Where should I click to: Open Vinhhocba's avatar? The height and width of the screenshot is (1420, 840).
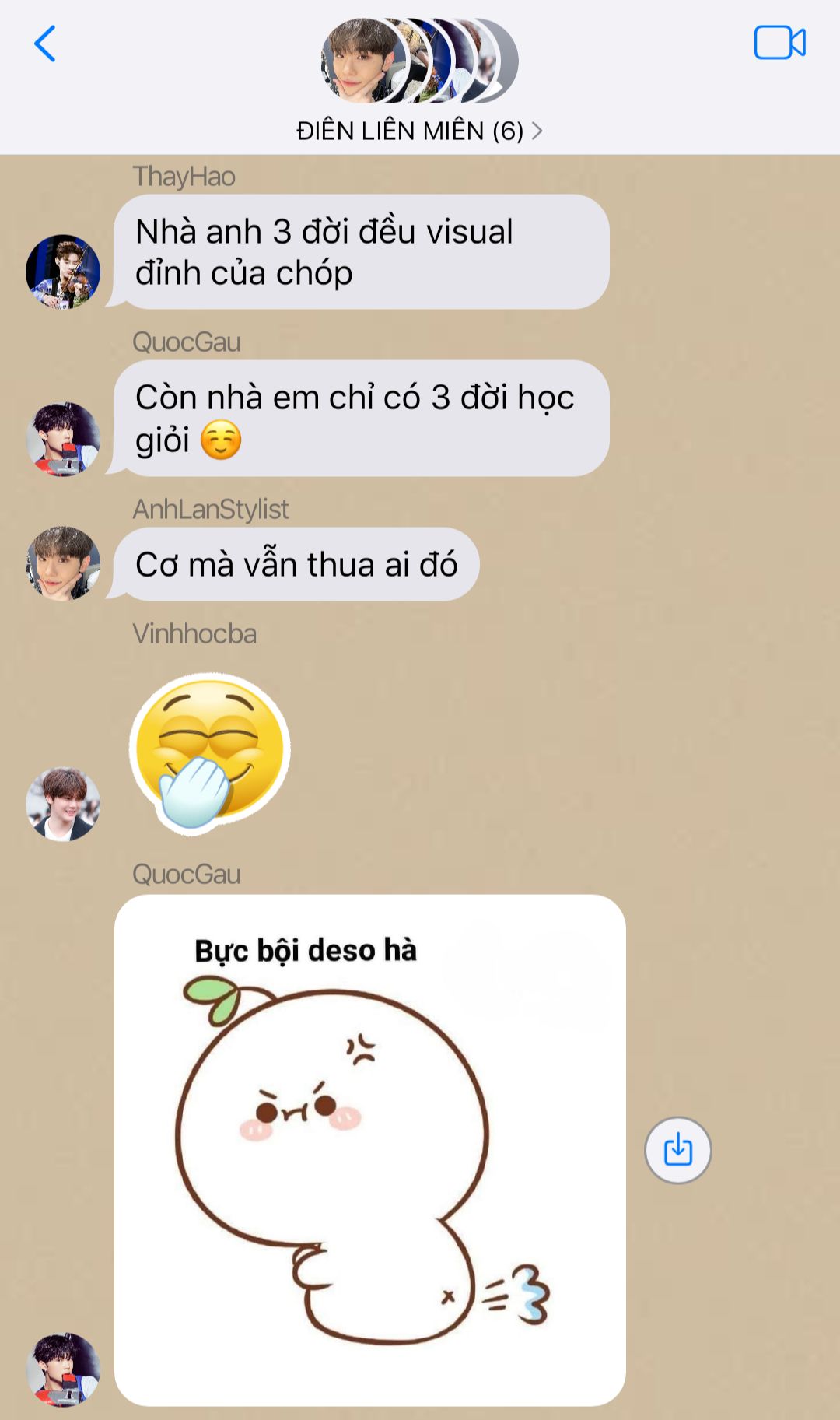click(x=63, y=804)
